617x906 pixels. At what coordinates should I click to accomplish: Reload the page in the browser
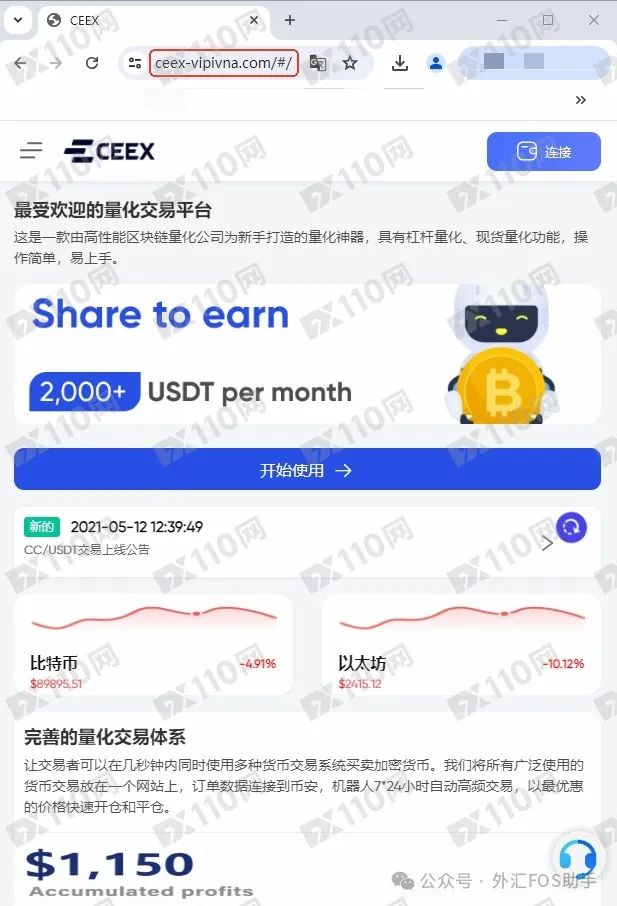click(92, 63)
